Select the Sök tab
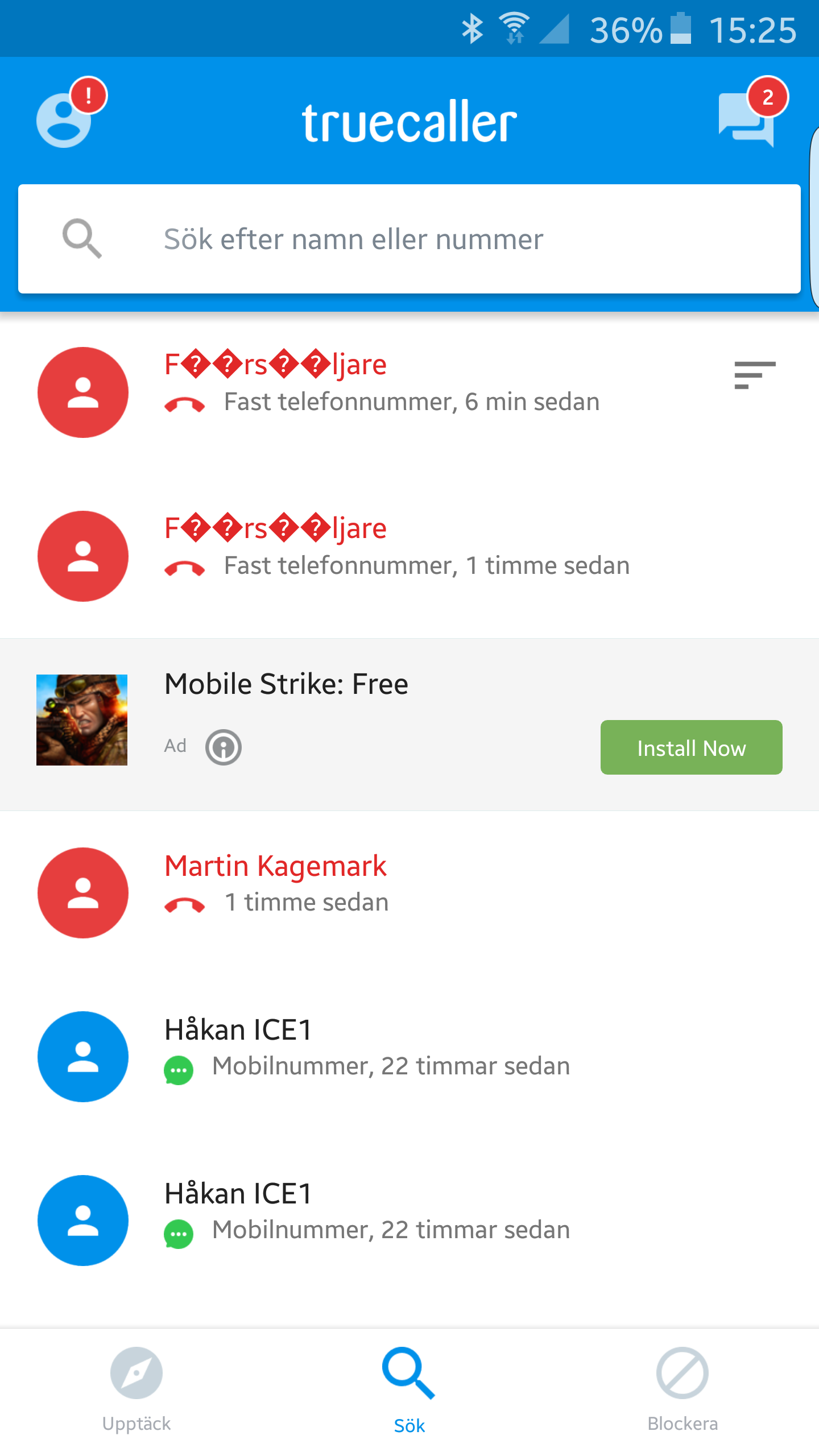The width and height of the screenshot is (819, 1456). (409, 1389)
